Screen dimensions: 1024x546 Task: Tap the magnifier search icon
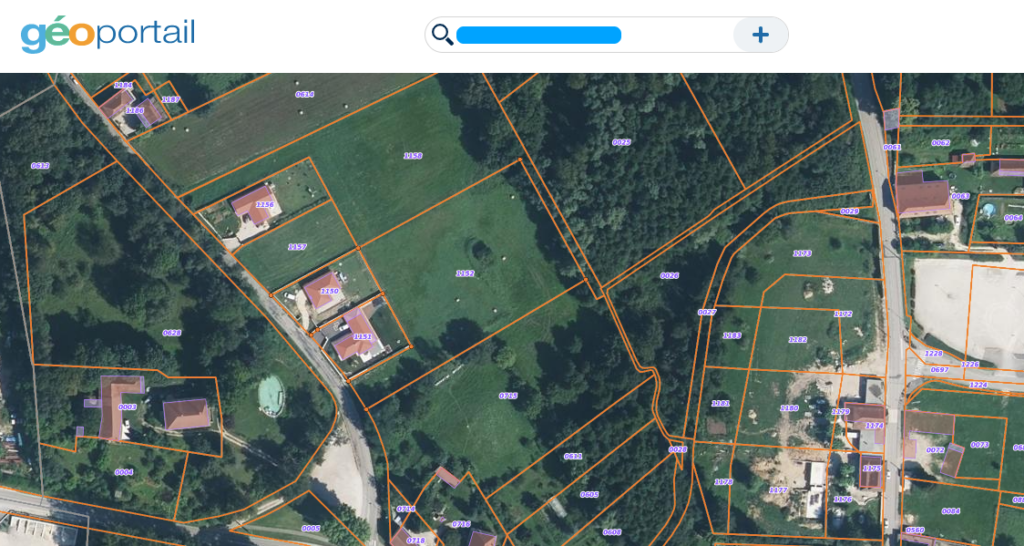coord(442,35)
